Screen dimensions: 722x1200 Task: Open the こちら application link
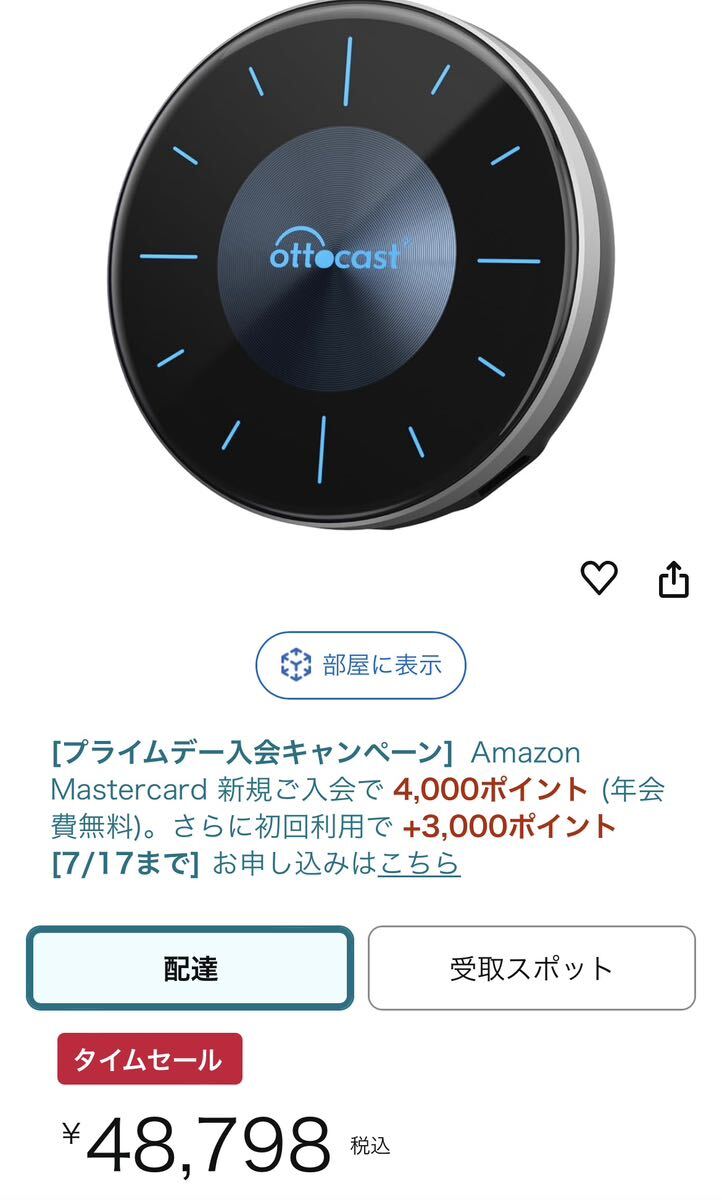click(x=419, y=863)
